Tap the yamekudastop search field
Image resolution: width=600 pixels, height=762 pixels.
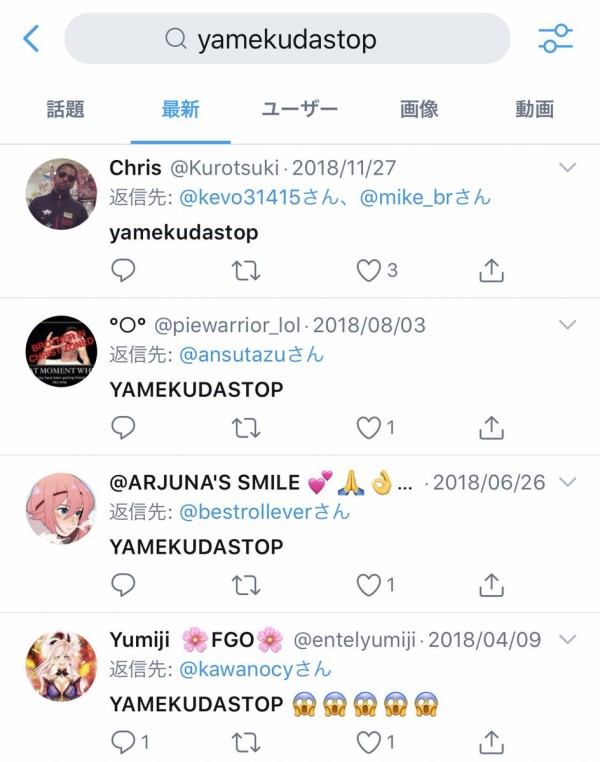tap(287, 39)
